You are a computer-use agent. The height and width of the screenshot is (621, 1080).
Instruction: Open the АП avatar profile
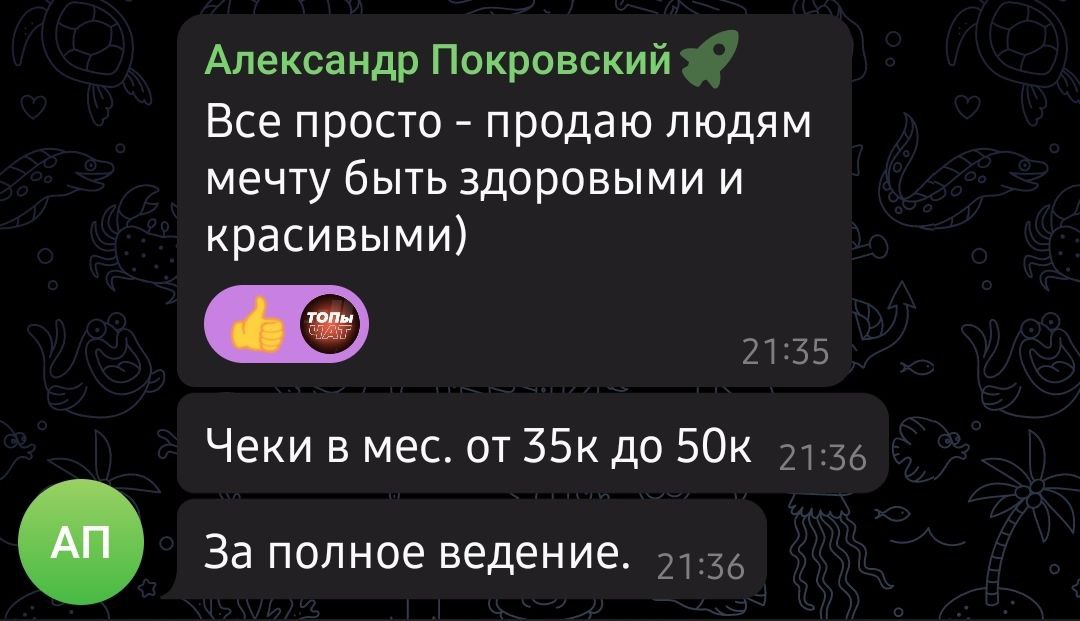click(81, 543)
